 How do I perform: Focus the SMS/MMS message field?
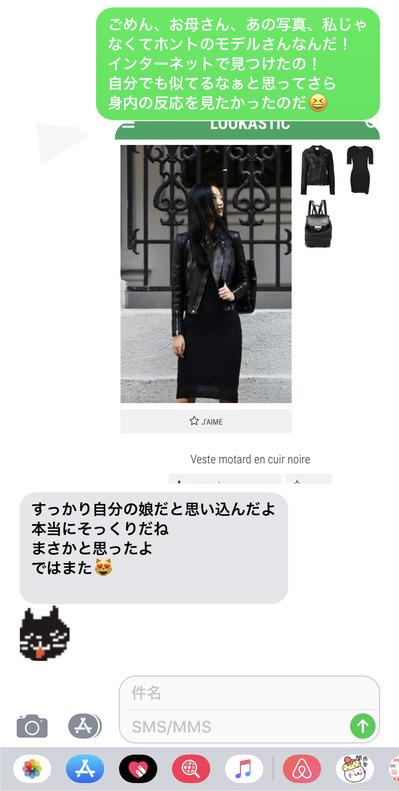235,726
